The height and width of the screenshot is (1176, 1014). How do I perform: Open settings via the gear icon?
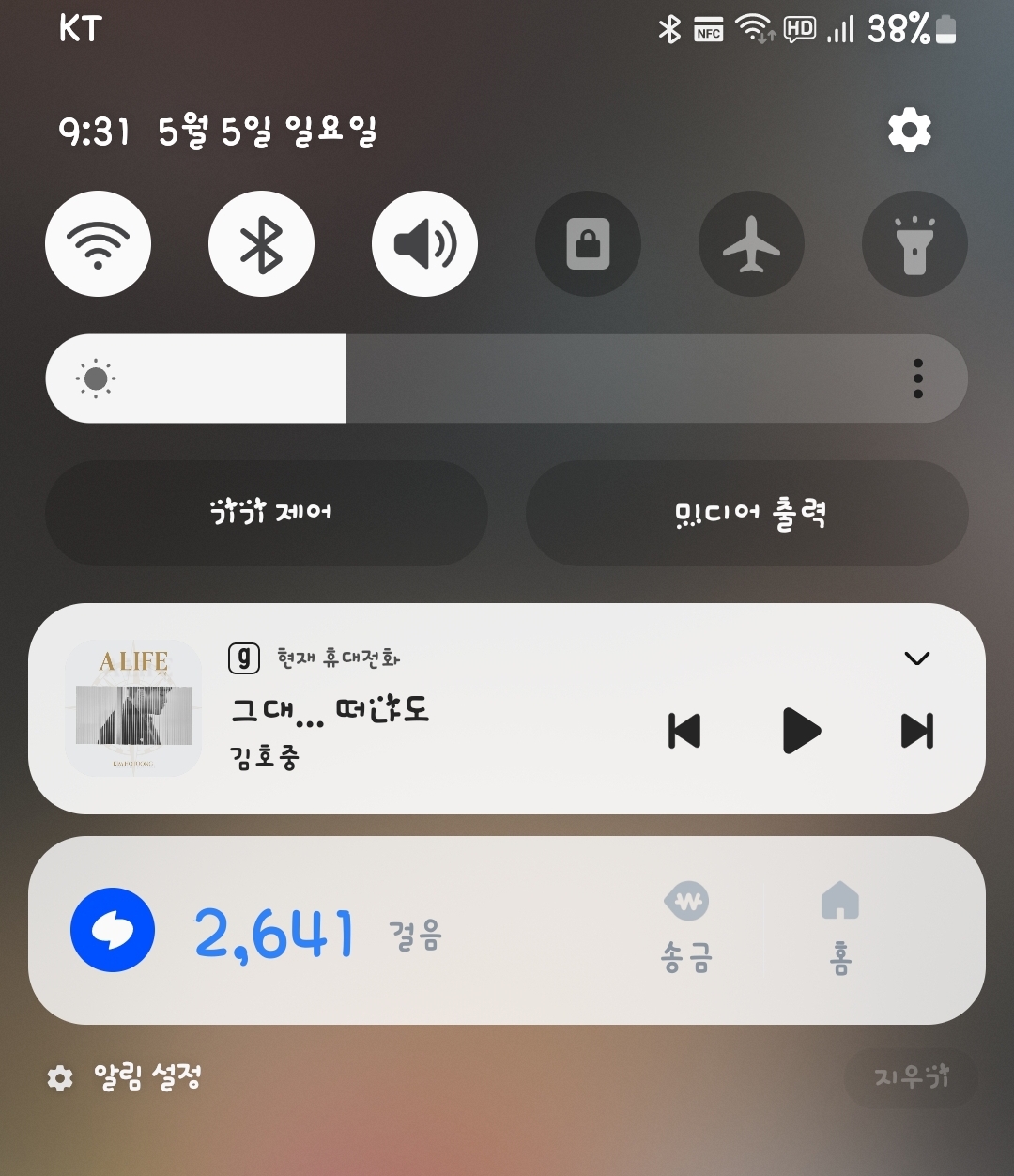pyautogui.click(x=909, y=130)
